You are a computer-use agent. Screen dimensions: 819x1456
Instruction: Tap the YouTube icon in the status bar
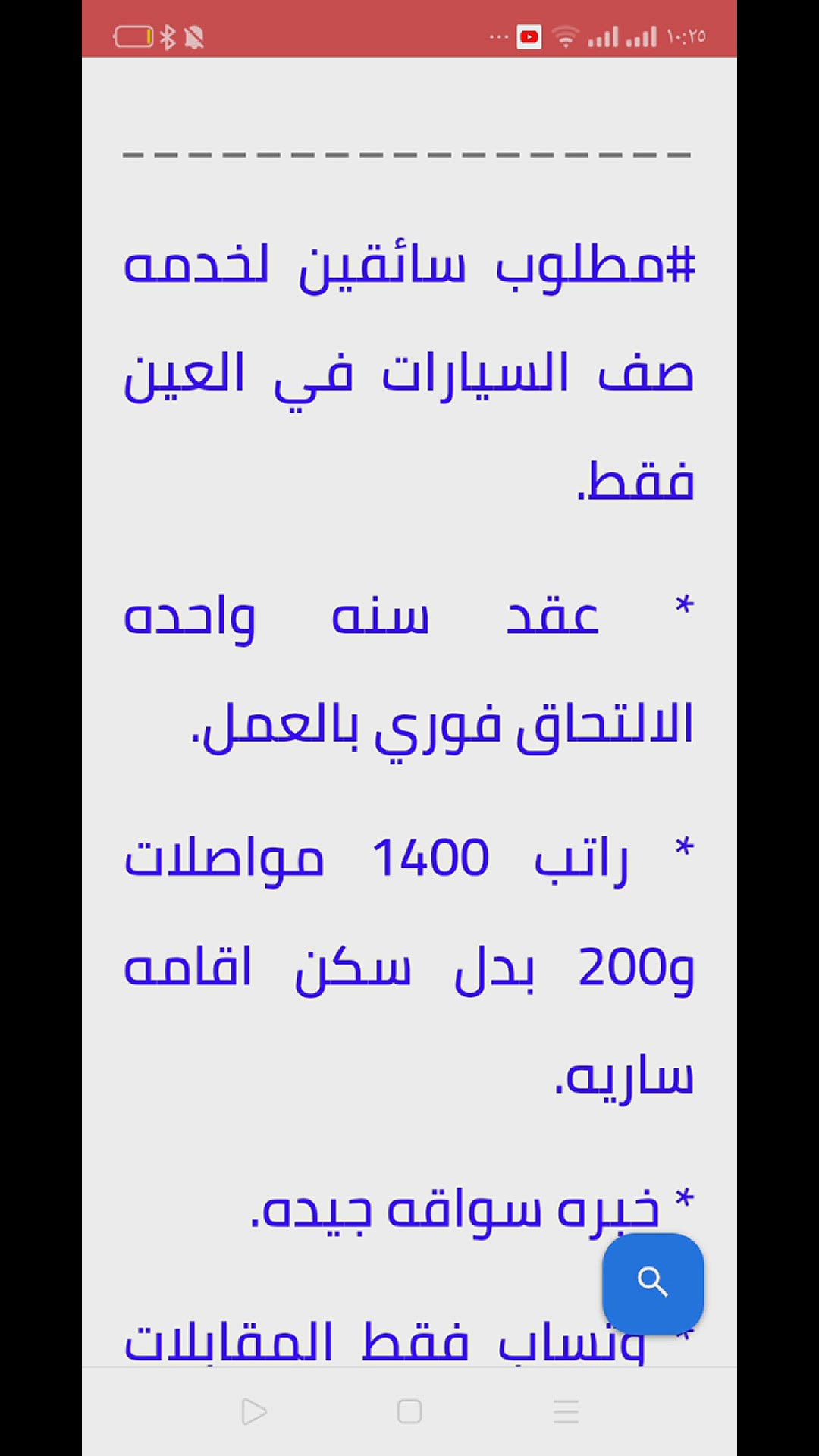[529, 35]
